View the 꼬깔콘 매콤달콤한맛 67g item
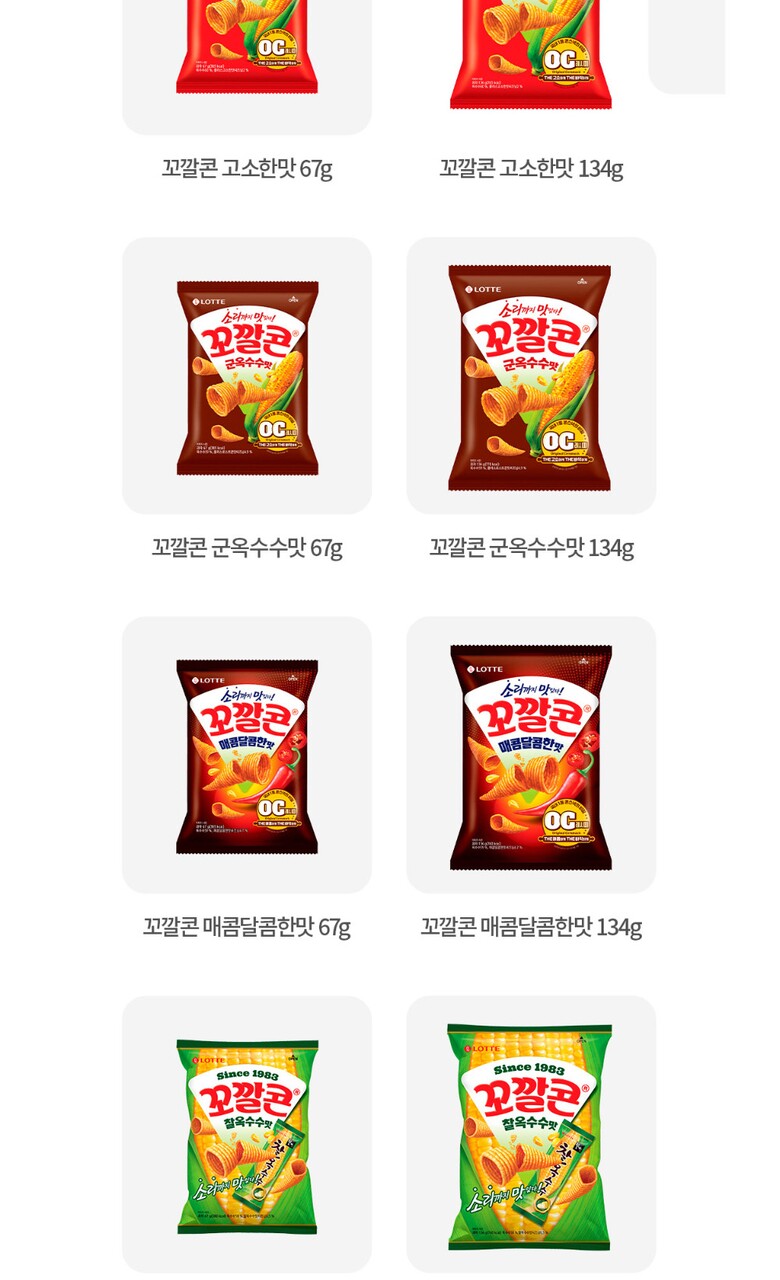The width and height of the screenshot is (780, 1280). (247, 756)
